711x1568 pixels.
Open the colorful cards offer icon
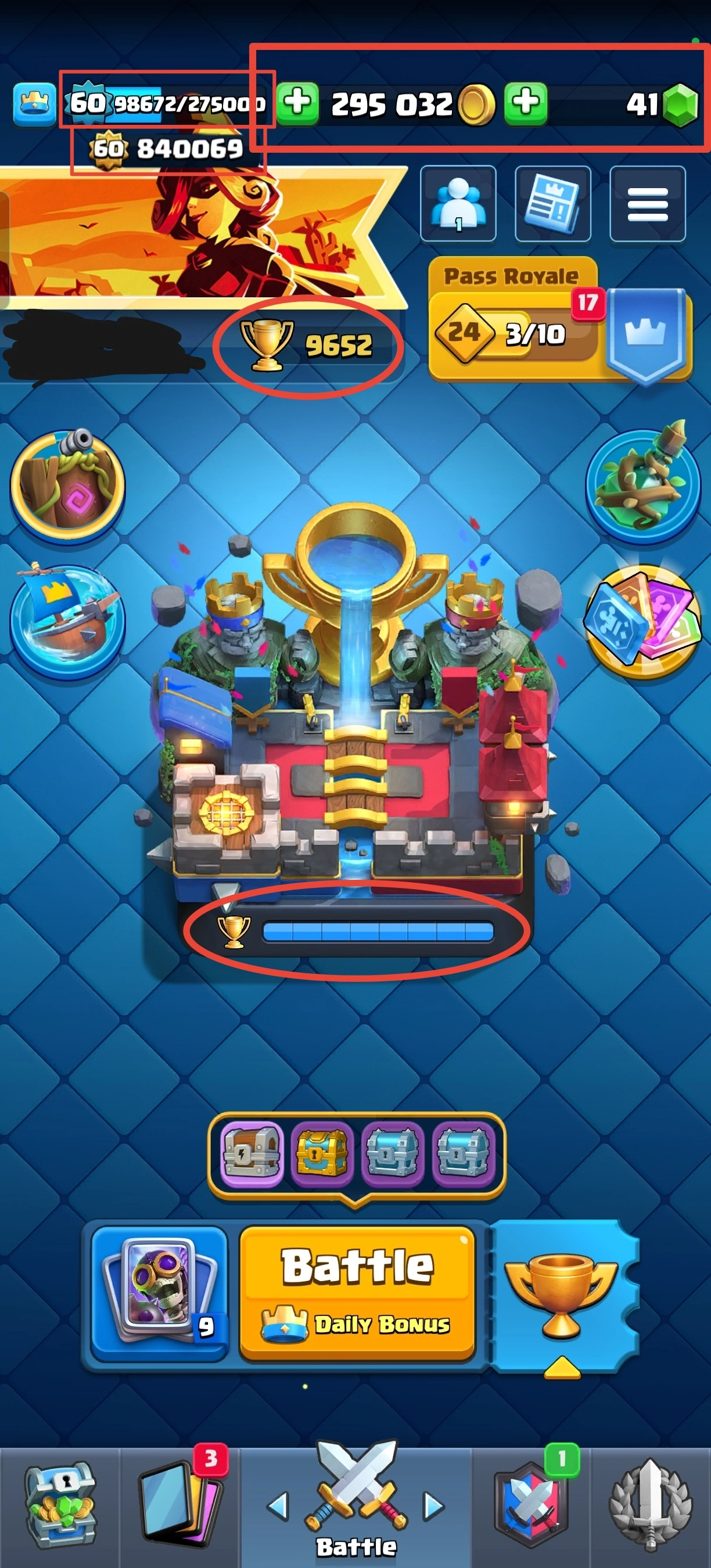click(644, 621)
